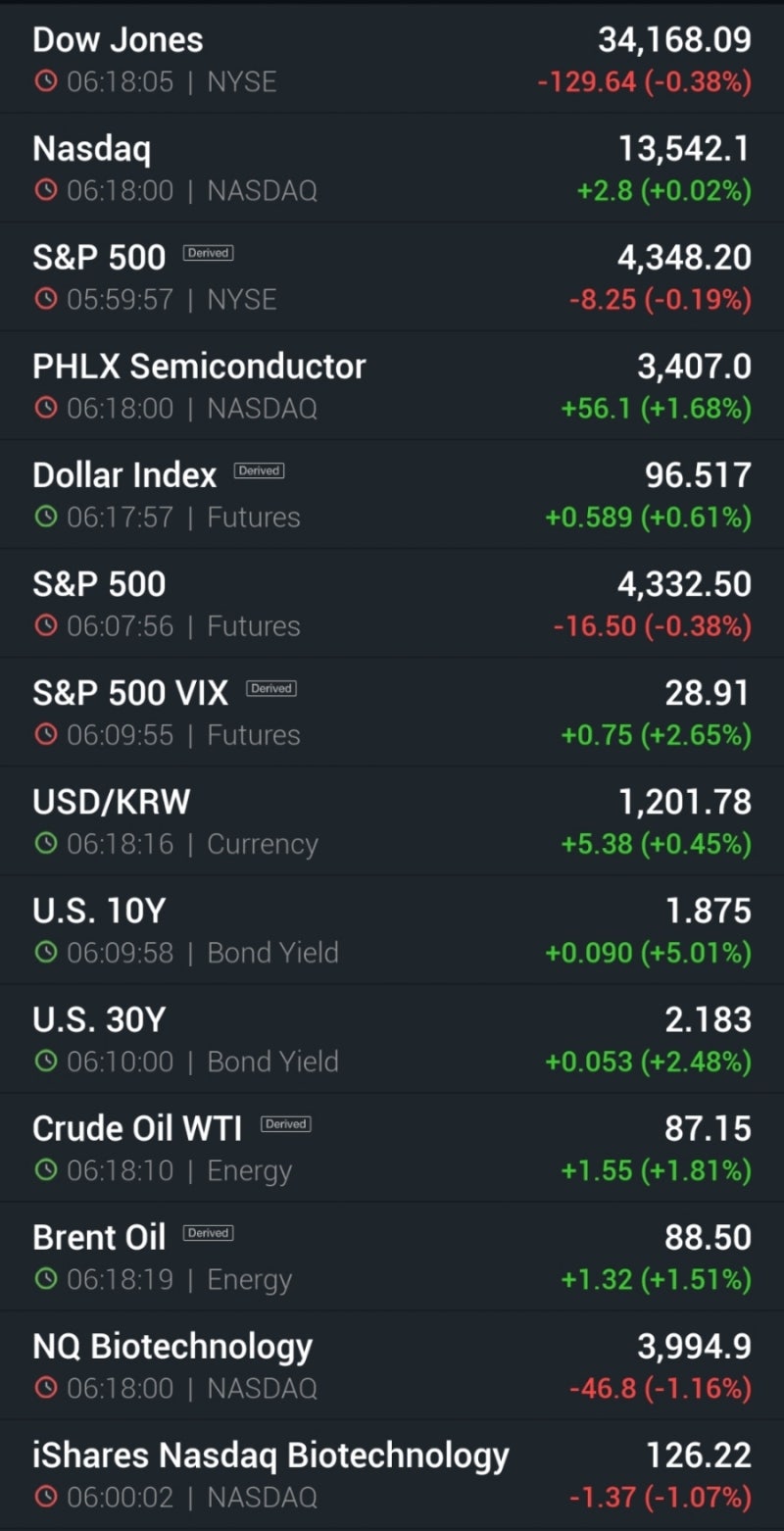Open Crude Oil WTI details

click(x=392, y=1147)
